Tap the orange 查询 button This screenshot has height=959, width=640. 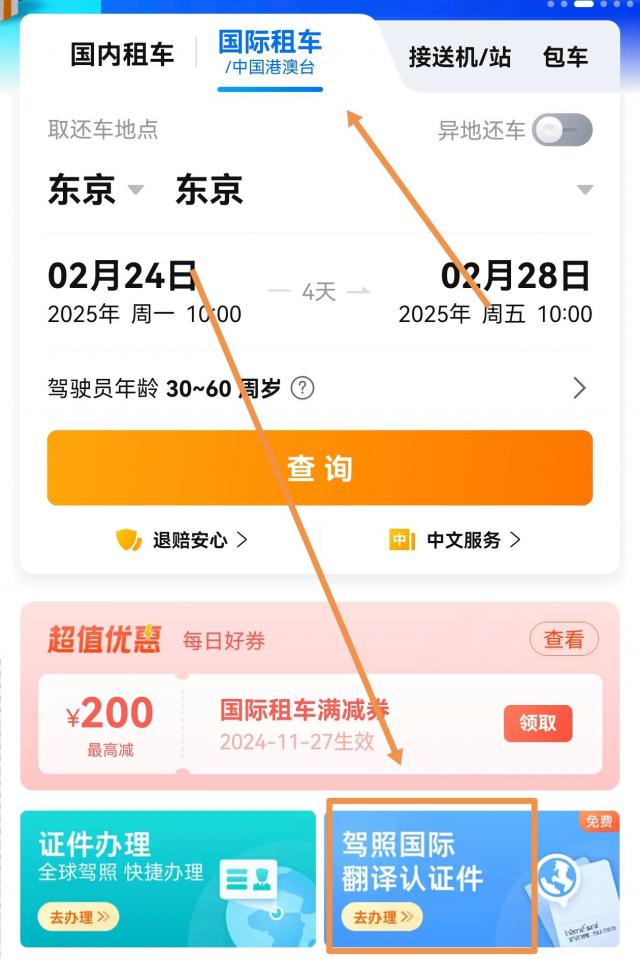320,468
